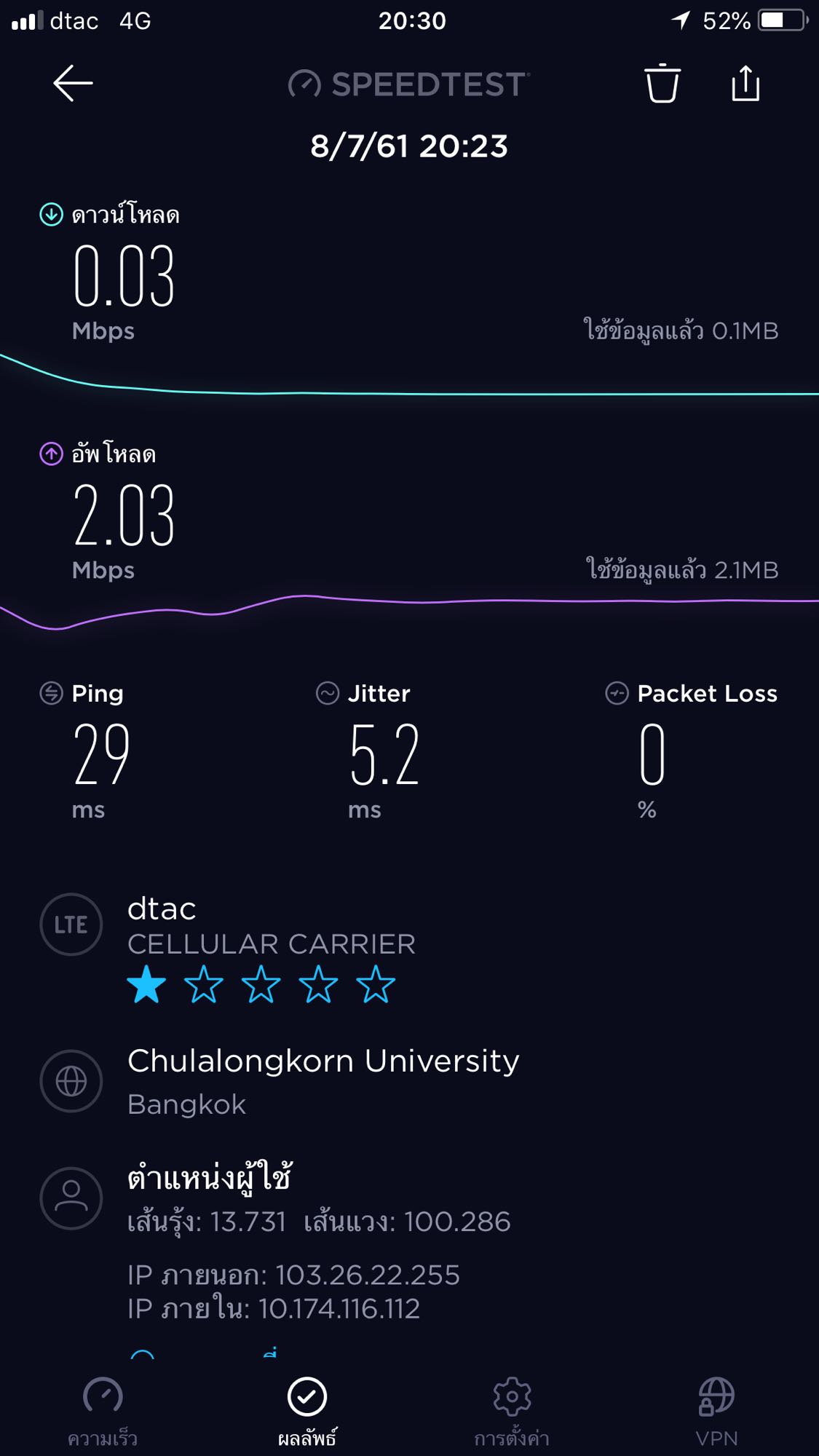Open the การตั้งค่า settings tab
Viewport: 819px width, 1456px height.
(x=512, y=1410)
